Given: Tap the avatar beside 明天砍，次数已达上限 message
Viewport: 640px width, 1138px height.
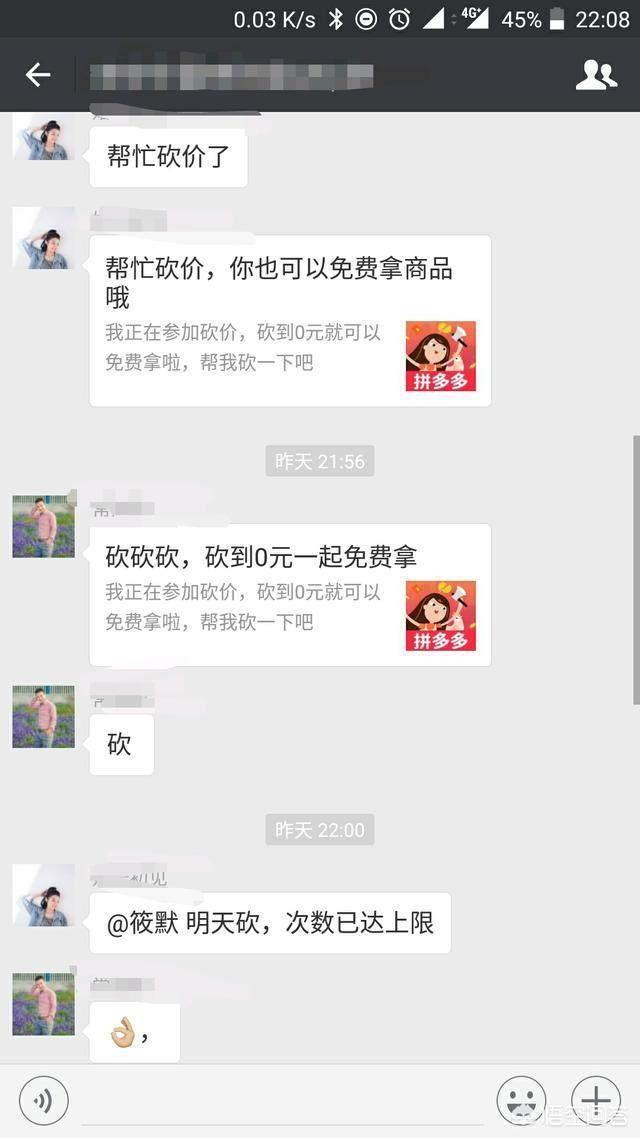Looking at the screenshot, I should (x=43, y=895).
